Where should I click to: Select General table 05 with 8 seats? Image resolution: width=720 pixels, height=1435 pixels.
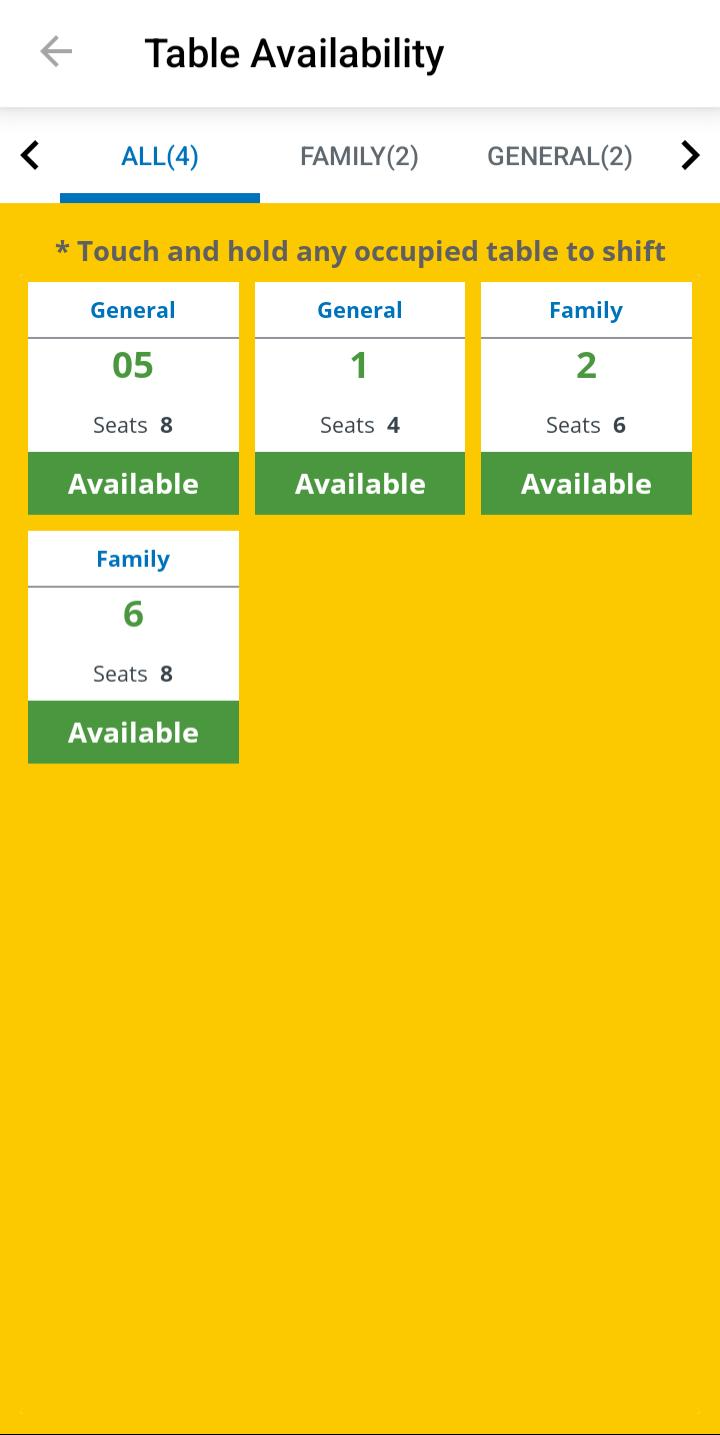pos(133,398)
